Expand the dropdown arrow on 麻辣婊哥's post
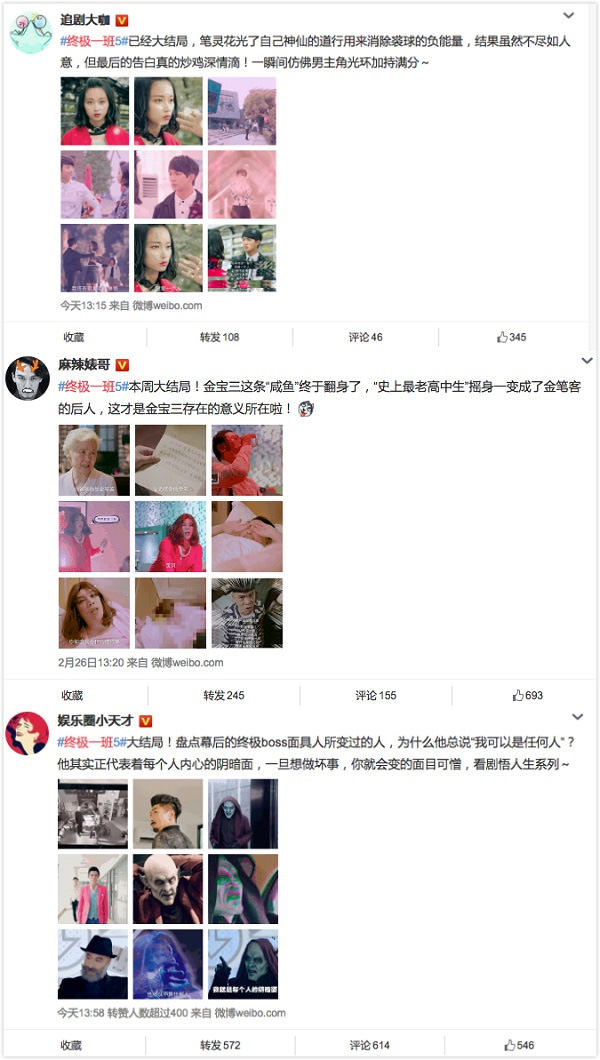This screenshot has width=600, height=1060. (x=587, y=361)
